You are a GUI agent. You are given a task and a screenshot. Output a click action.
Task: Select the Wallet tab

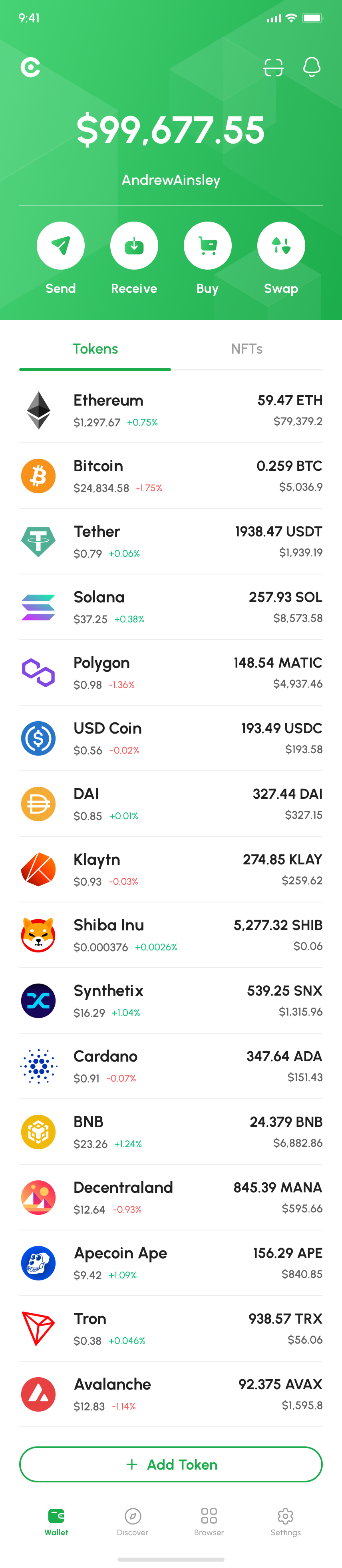(x=56, y=1521)
